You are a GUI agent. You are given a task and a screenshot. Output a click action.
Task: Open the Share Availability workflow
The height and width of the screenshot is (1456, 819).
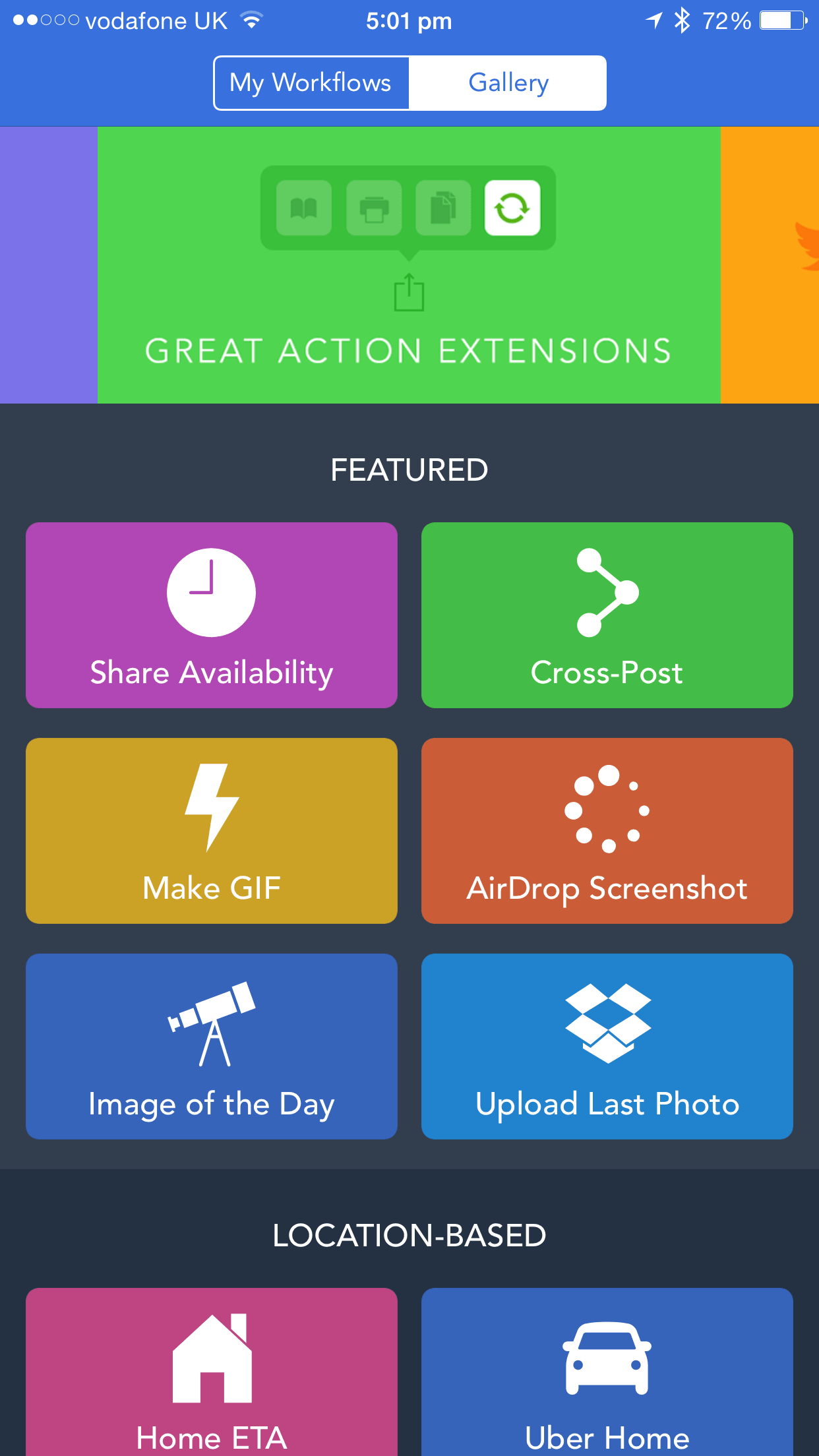click(212, 615)
